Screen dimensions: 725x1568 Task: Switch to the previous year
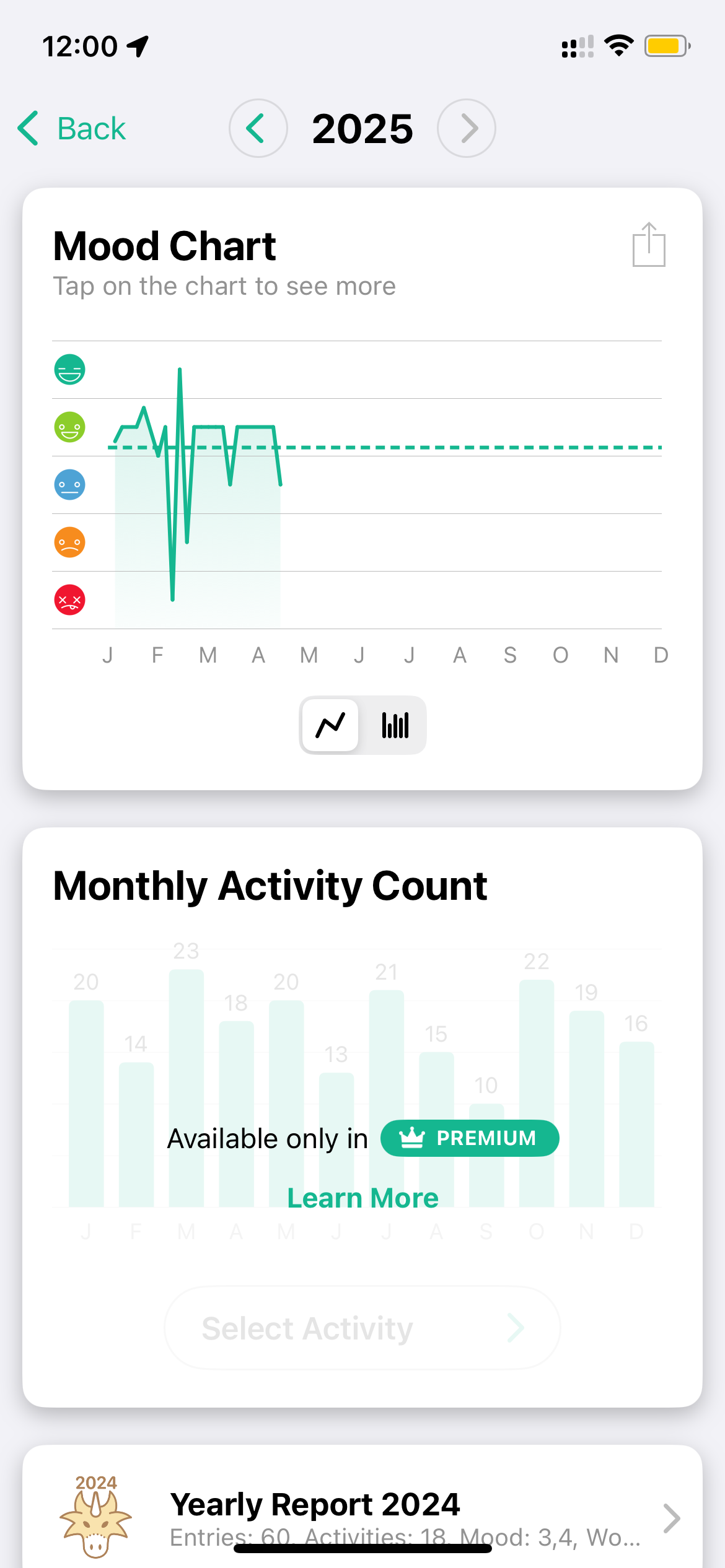click(x=258, y=128)
